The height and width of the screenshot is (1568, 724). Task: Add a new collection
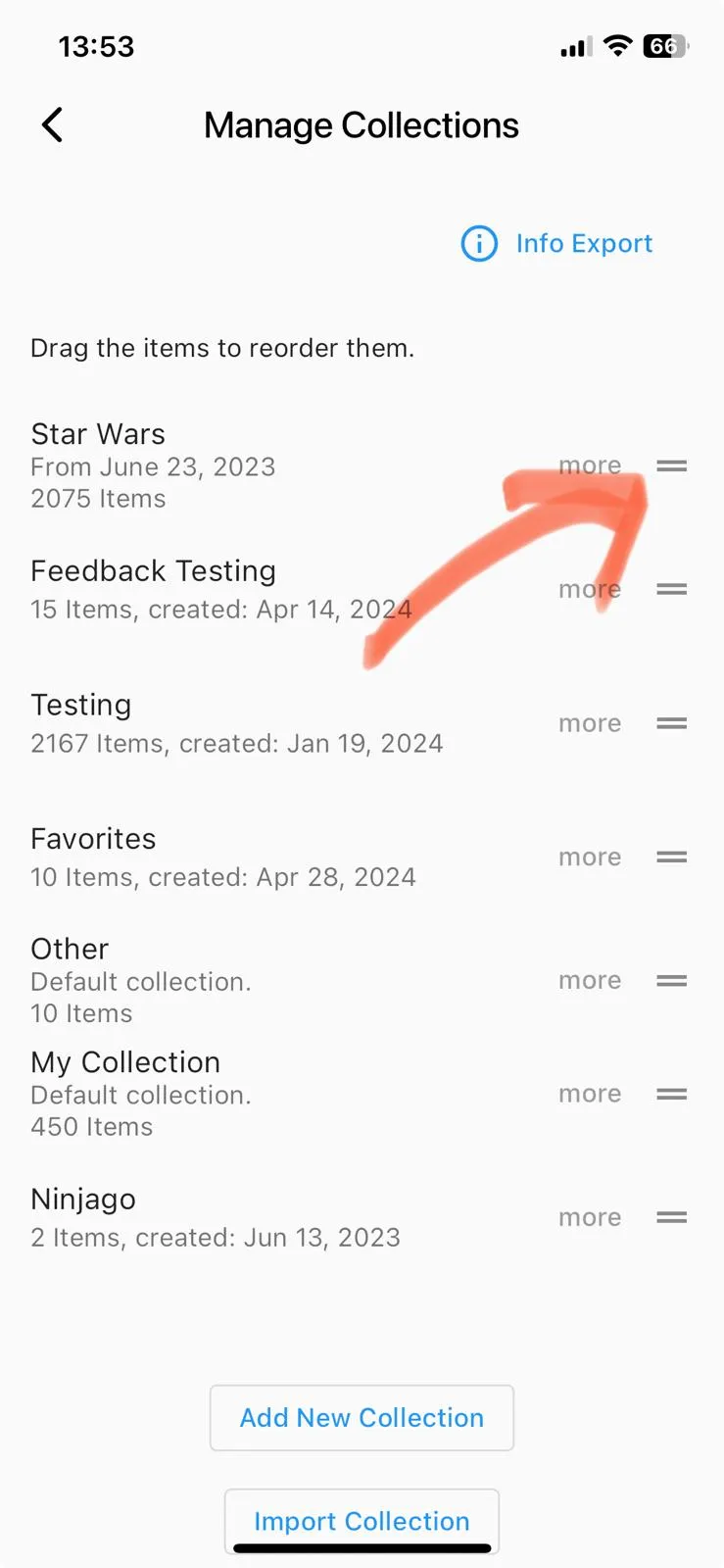click(362, 1417)
